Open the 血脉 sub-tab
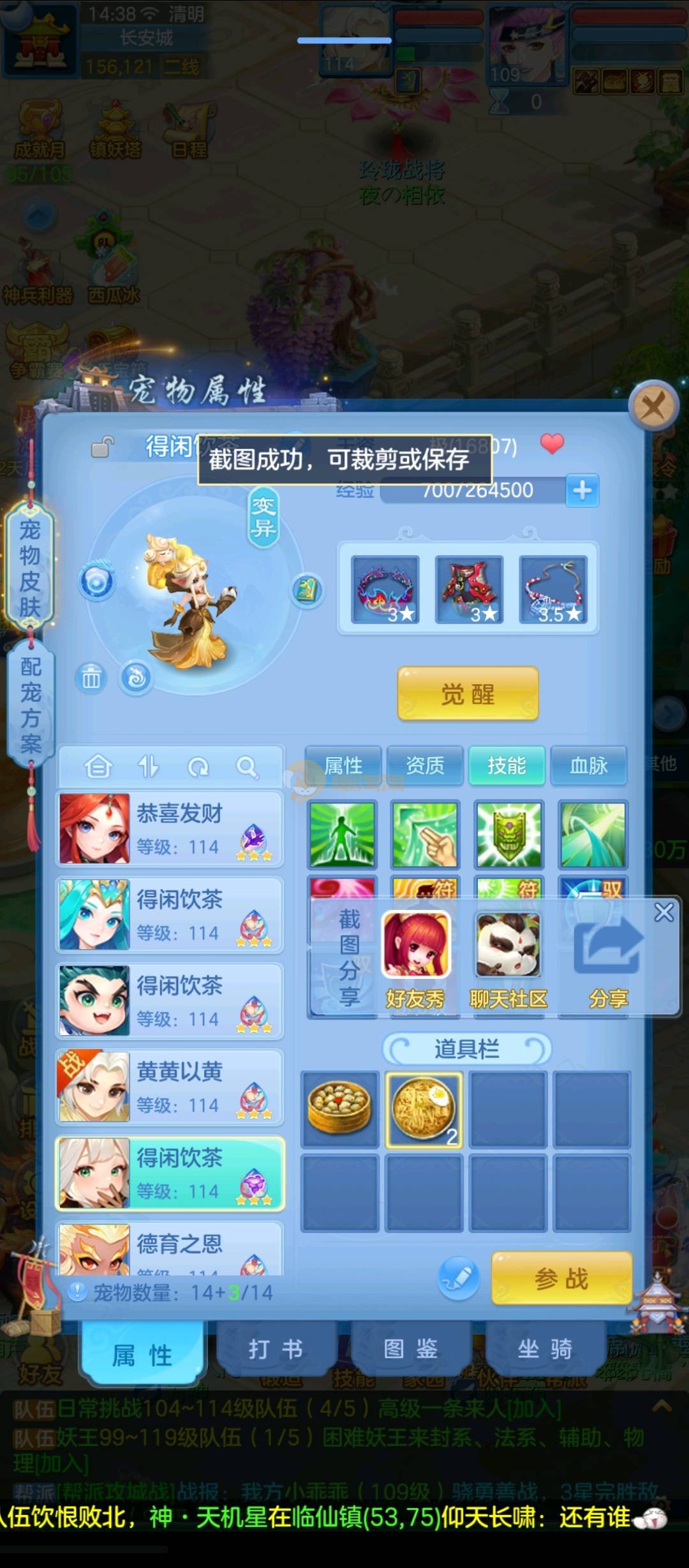 (x=588, y=765)
